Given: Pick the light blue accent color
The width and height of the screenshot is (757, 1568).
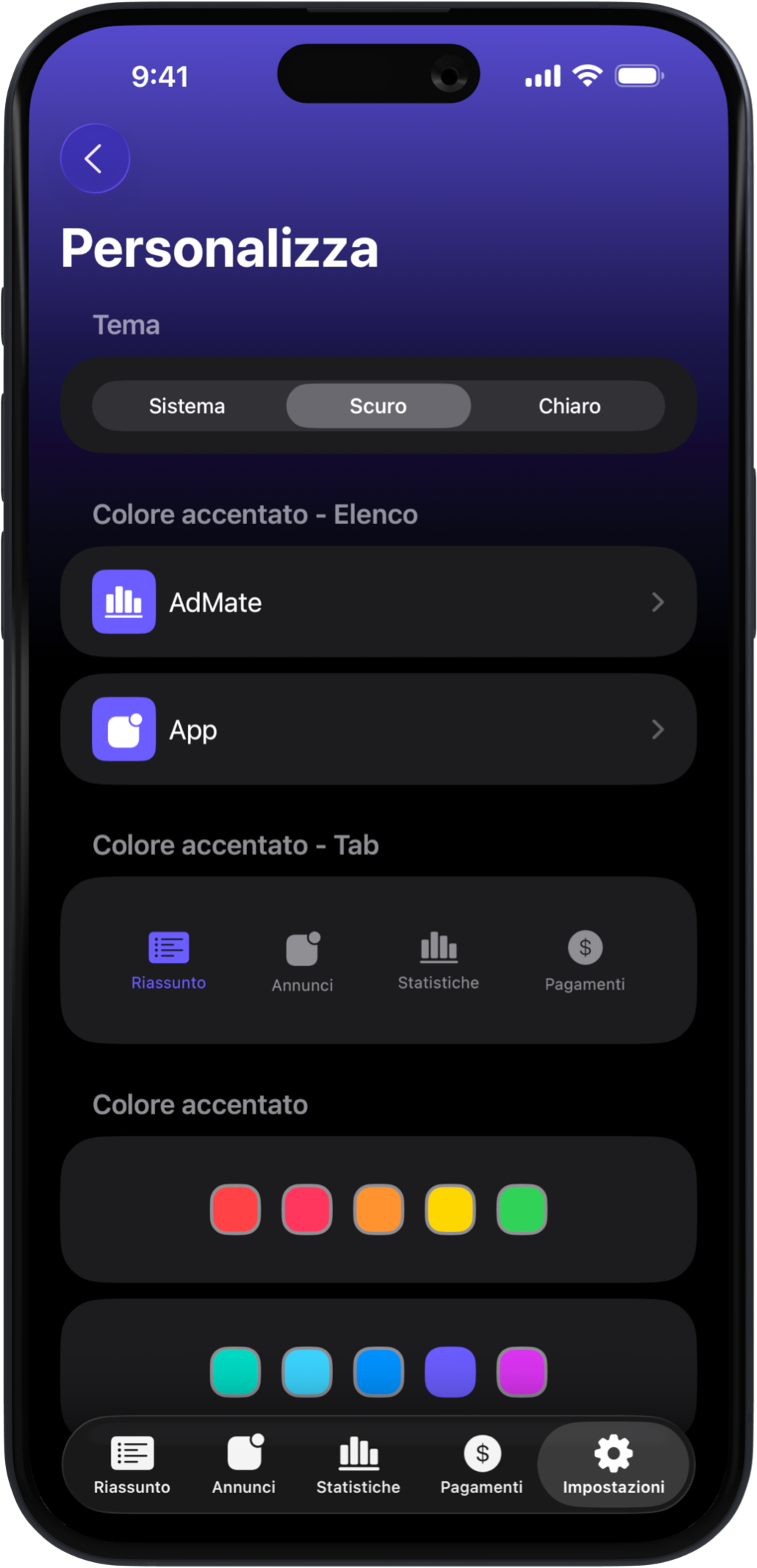Looking at the screenshot, I should 306,1372.
